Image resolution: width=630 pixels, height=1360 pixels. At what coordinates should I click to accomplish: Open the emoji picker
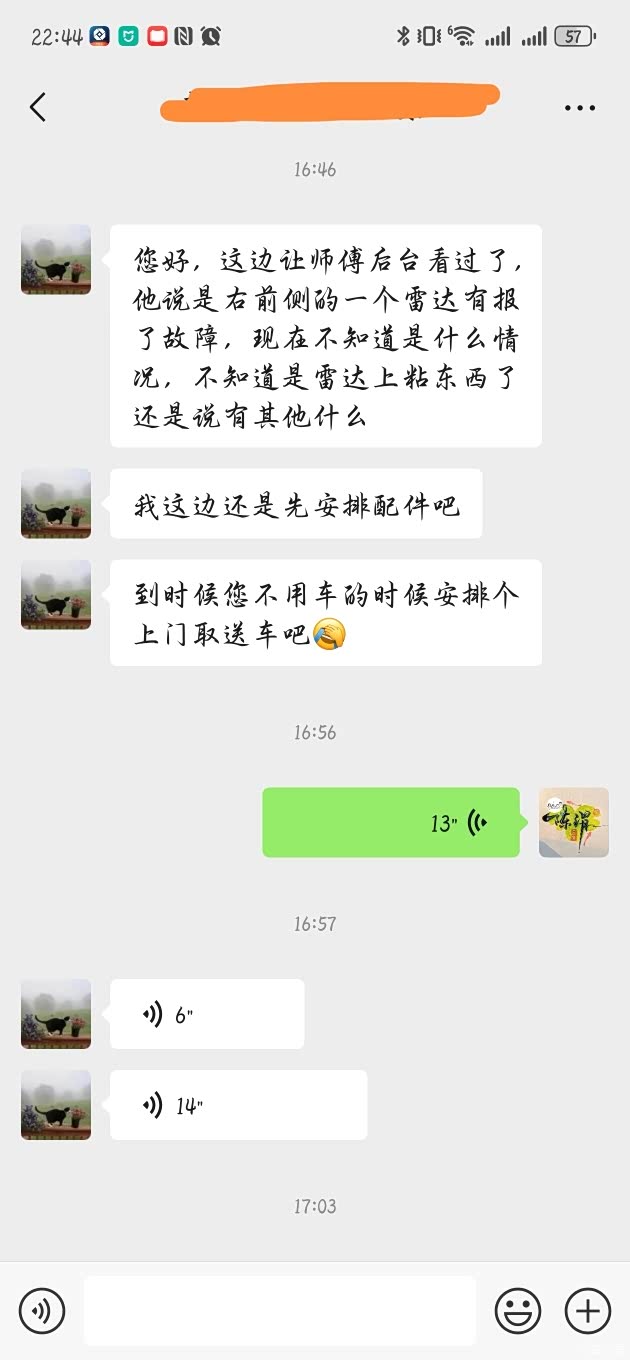point(518,1310)
